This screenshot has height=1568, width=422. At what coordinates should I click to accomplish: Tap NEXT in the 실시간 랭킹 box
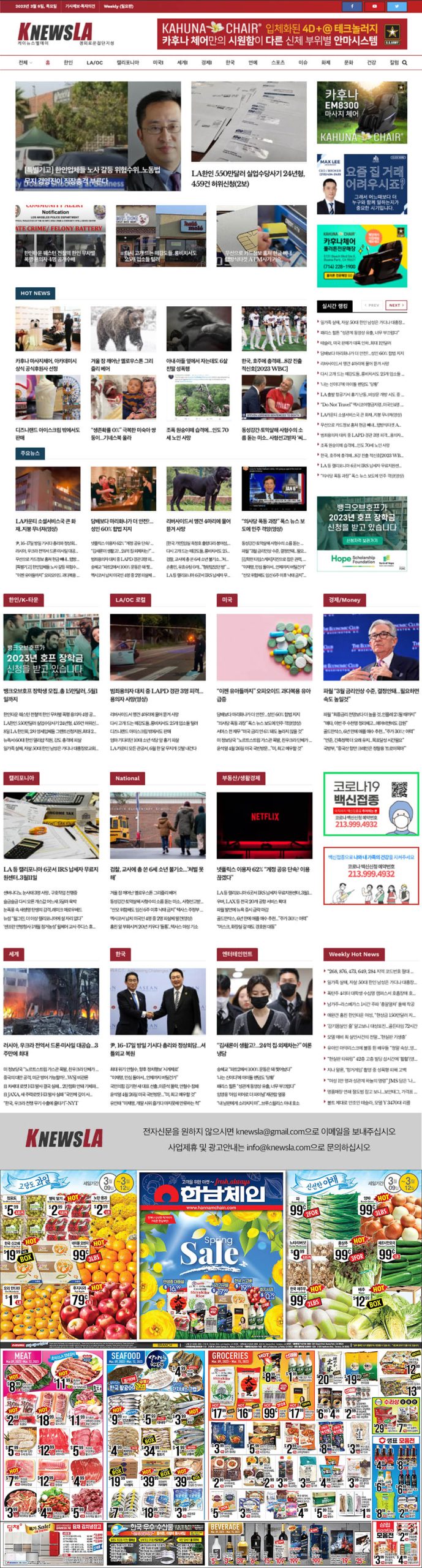(x=396, y=305)
